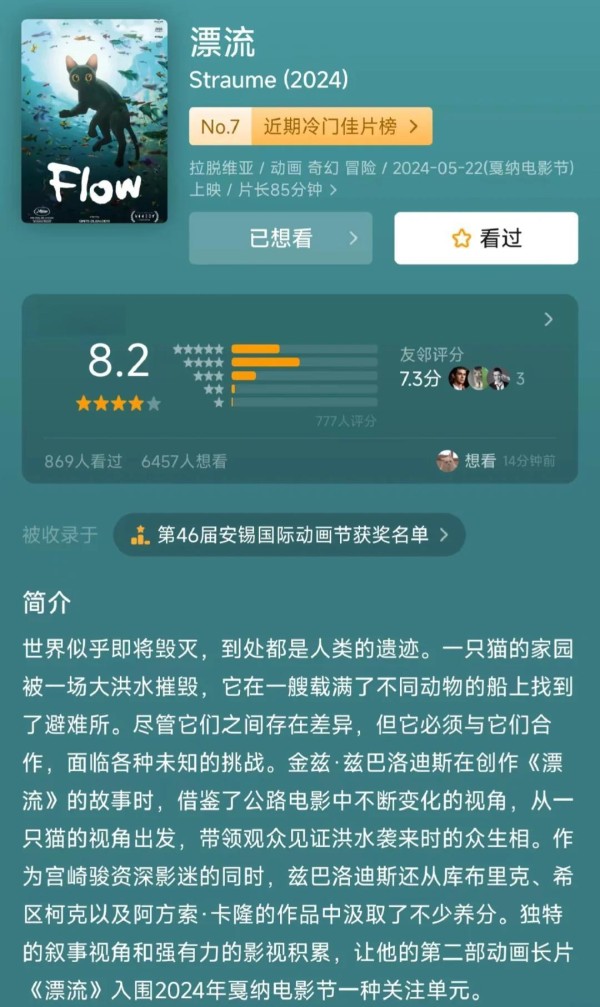Open the No.7 近期冷门佳片榜 ranking
This screenshot has height=1007, width=600.
pos(310,126)
